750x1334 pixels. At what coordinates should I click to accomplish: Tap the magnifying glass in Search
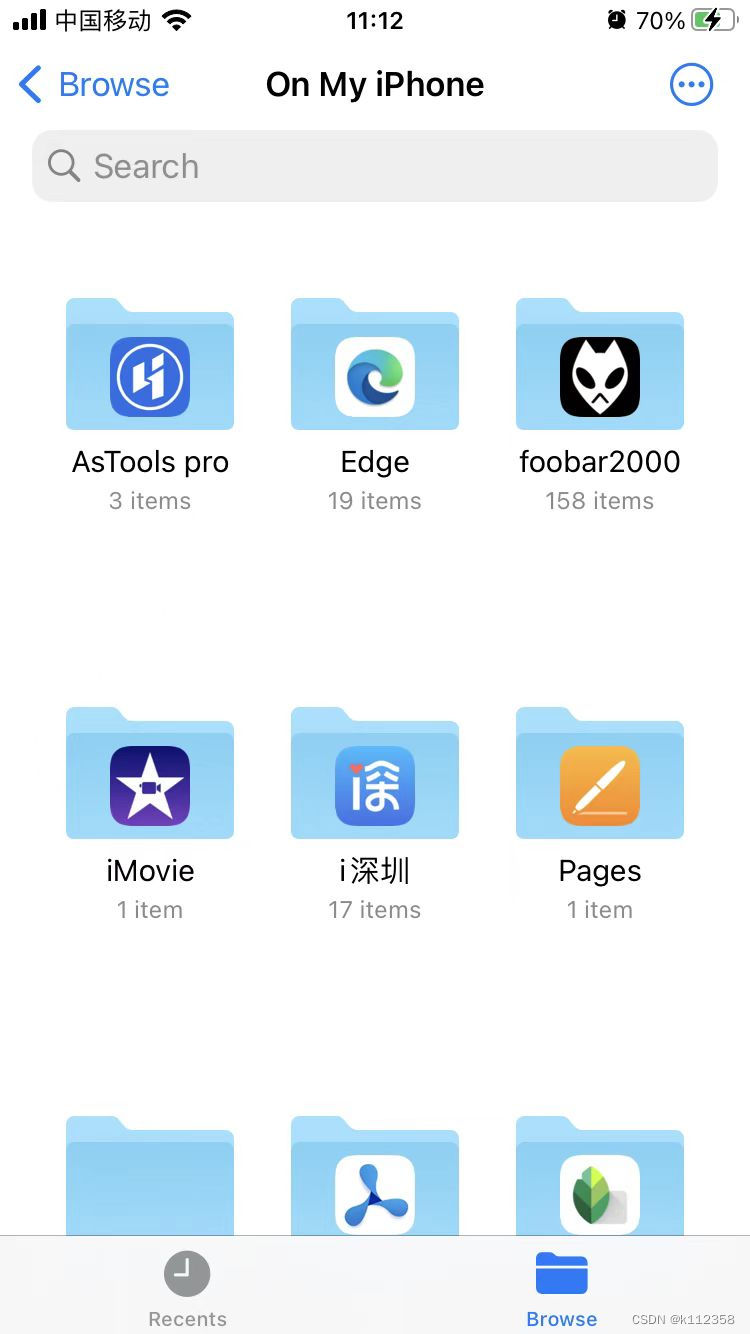62,166
